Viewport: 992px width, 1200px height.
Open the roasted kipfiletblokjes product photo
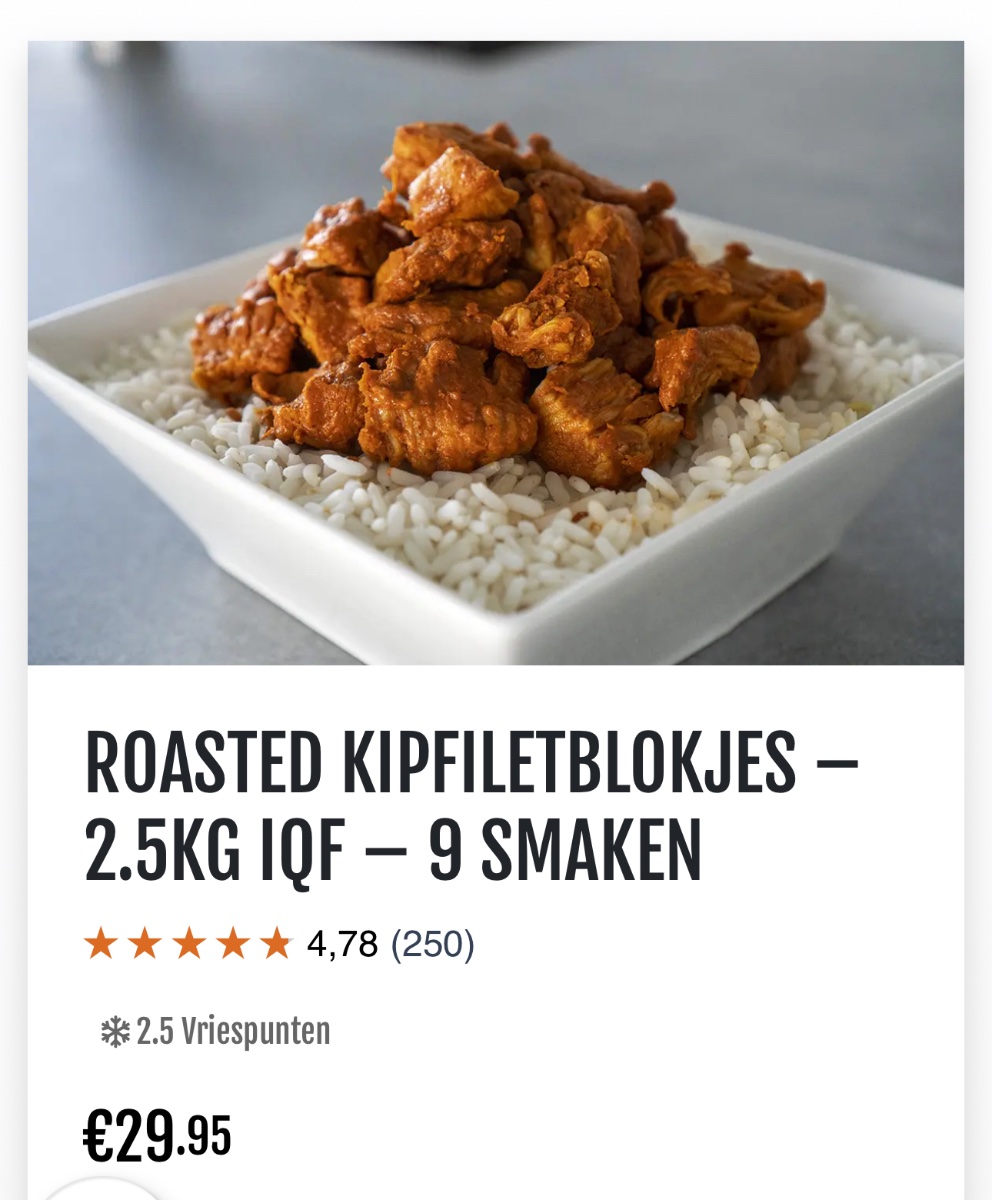(x=496, y=353)
